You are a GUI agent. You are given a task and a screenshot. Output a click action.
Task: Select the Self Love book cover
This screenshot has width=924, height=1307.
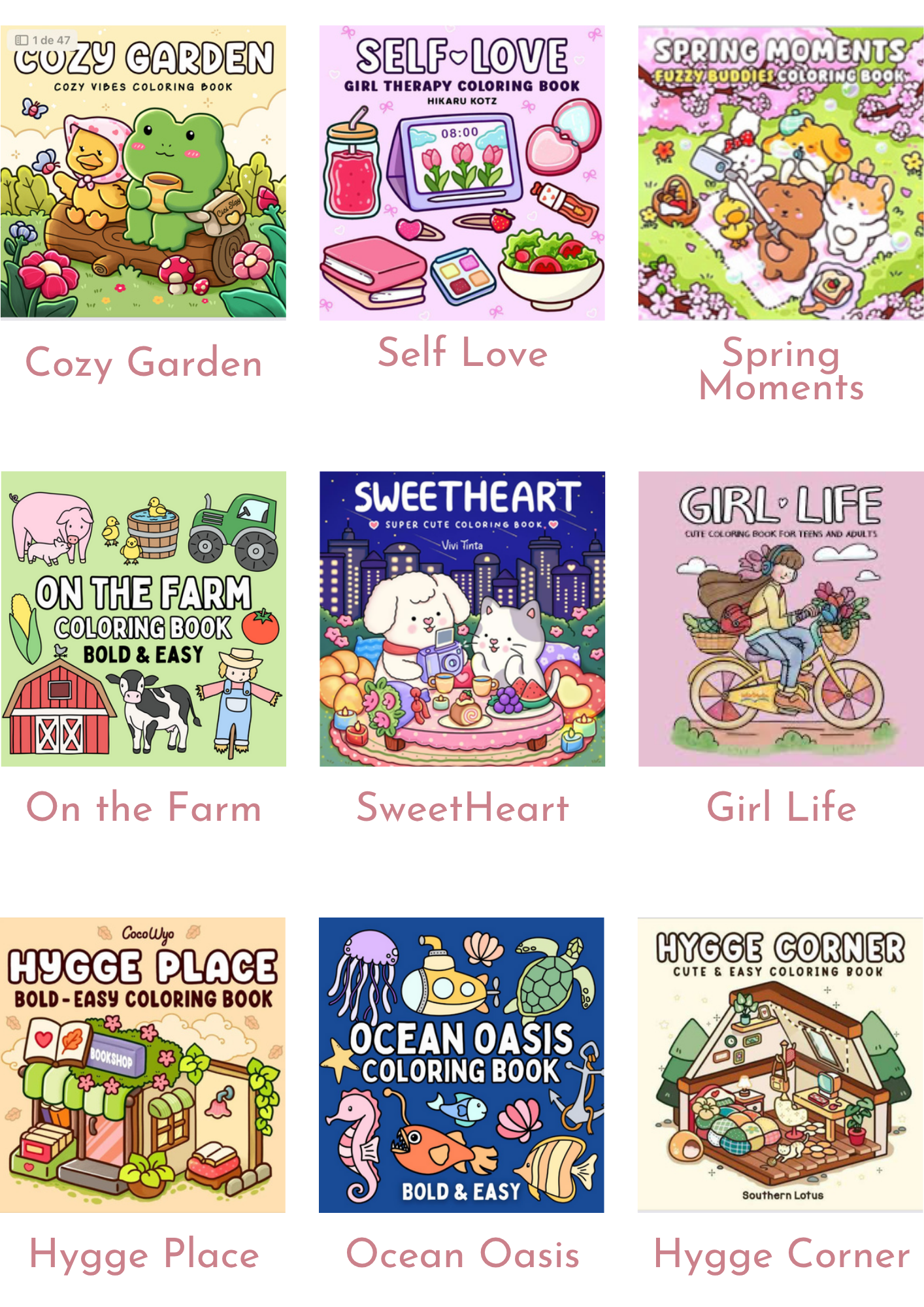[x=461, y=173]
